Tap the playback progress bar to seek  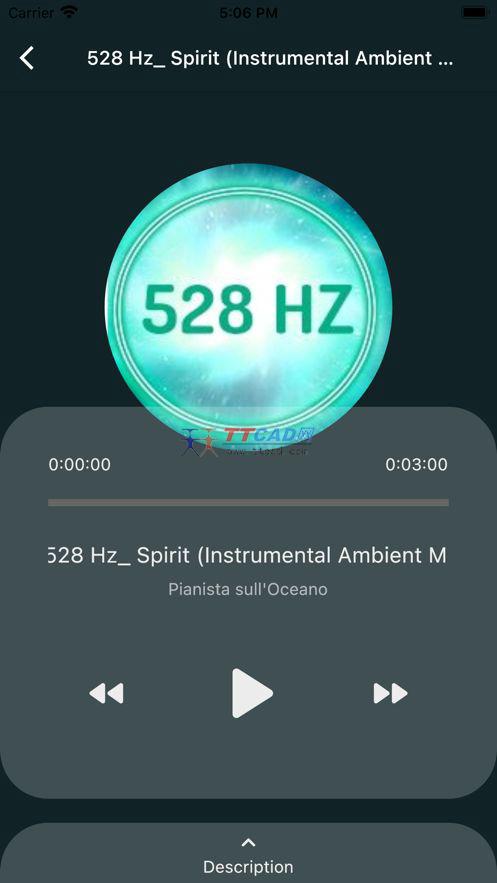(x=248, y=502)
